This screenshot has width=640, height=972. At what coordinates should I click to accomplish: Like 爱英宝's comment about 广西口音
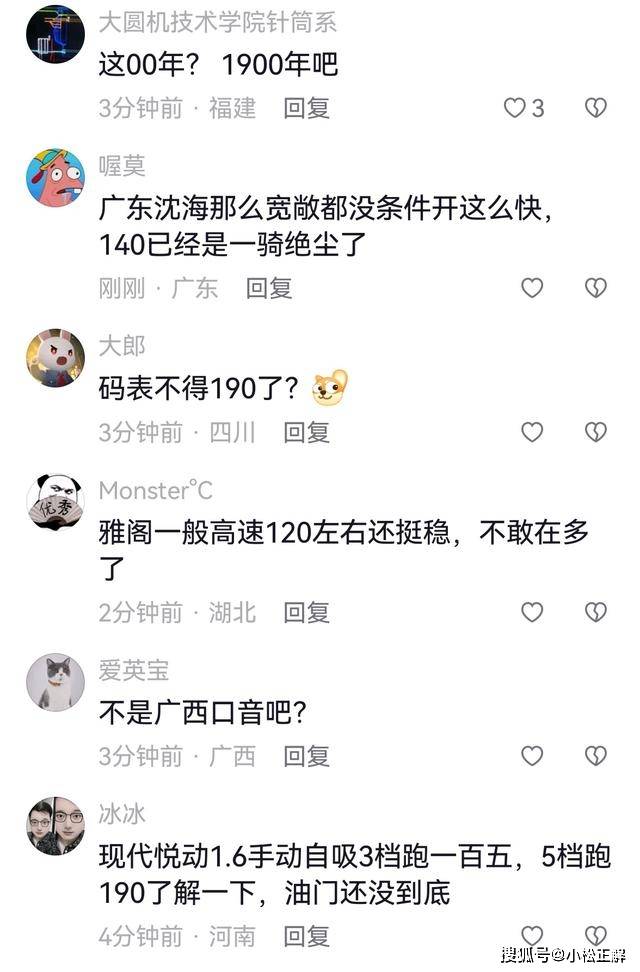click(x=532, y=756)
